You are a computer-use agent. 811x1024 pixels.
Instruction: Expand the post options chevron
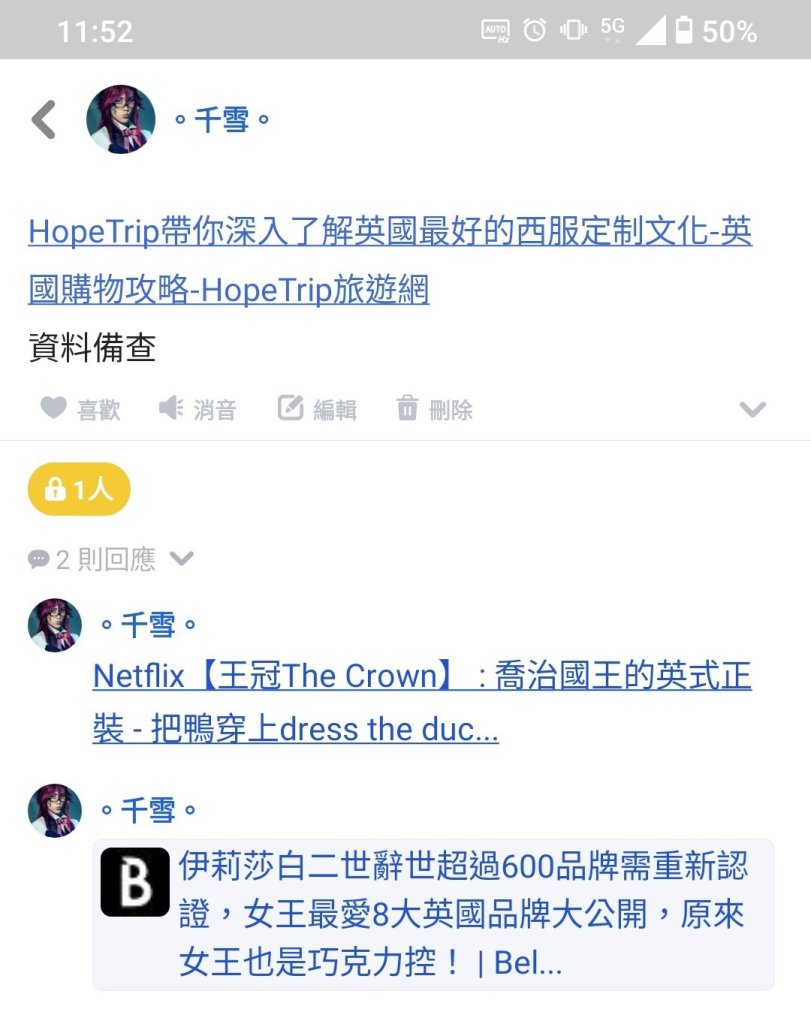(752, 409)
